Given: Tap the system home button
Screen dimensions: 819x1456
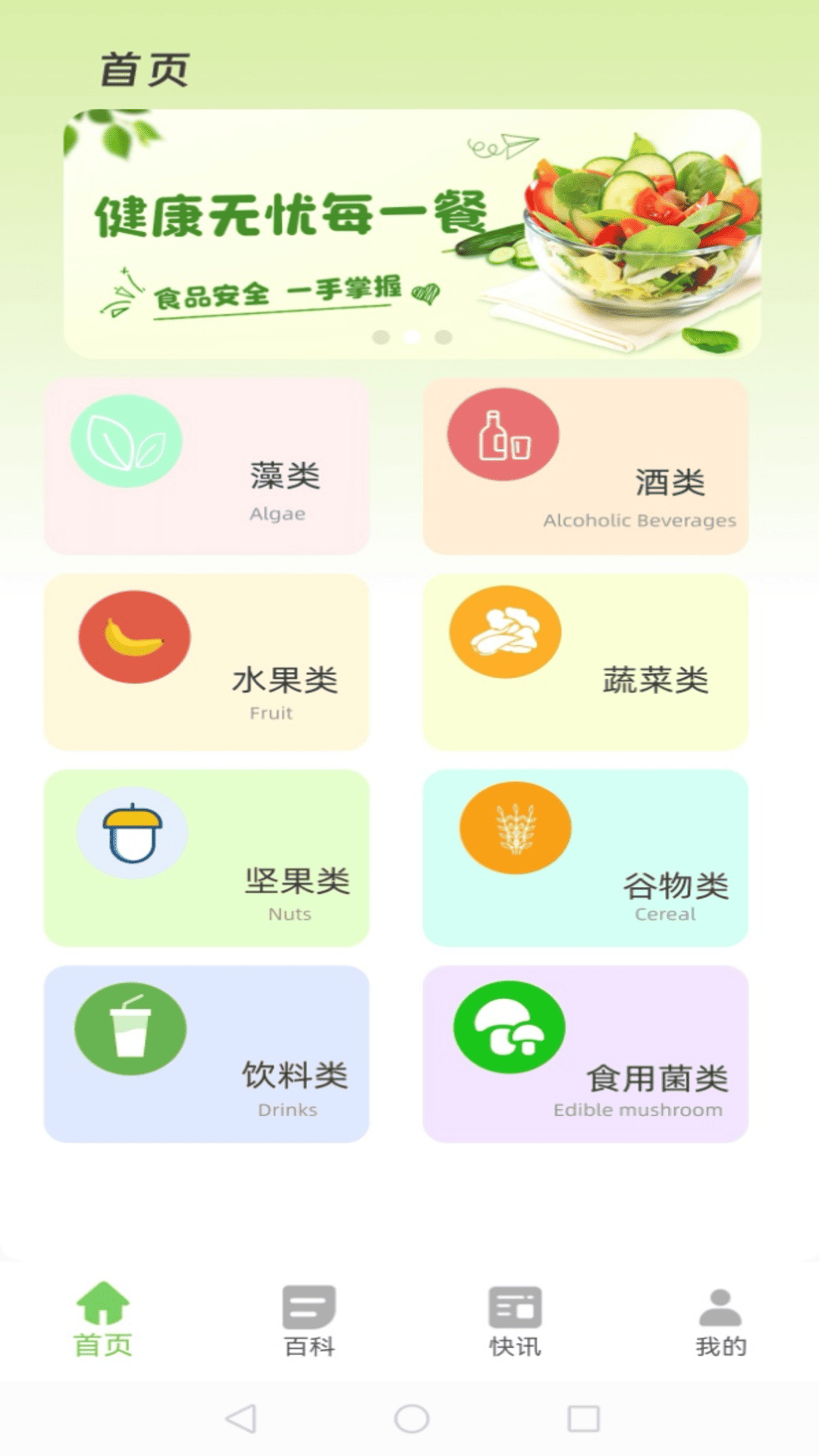Looking at the screenshot, I should 411,1418.
